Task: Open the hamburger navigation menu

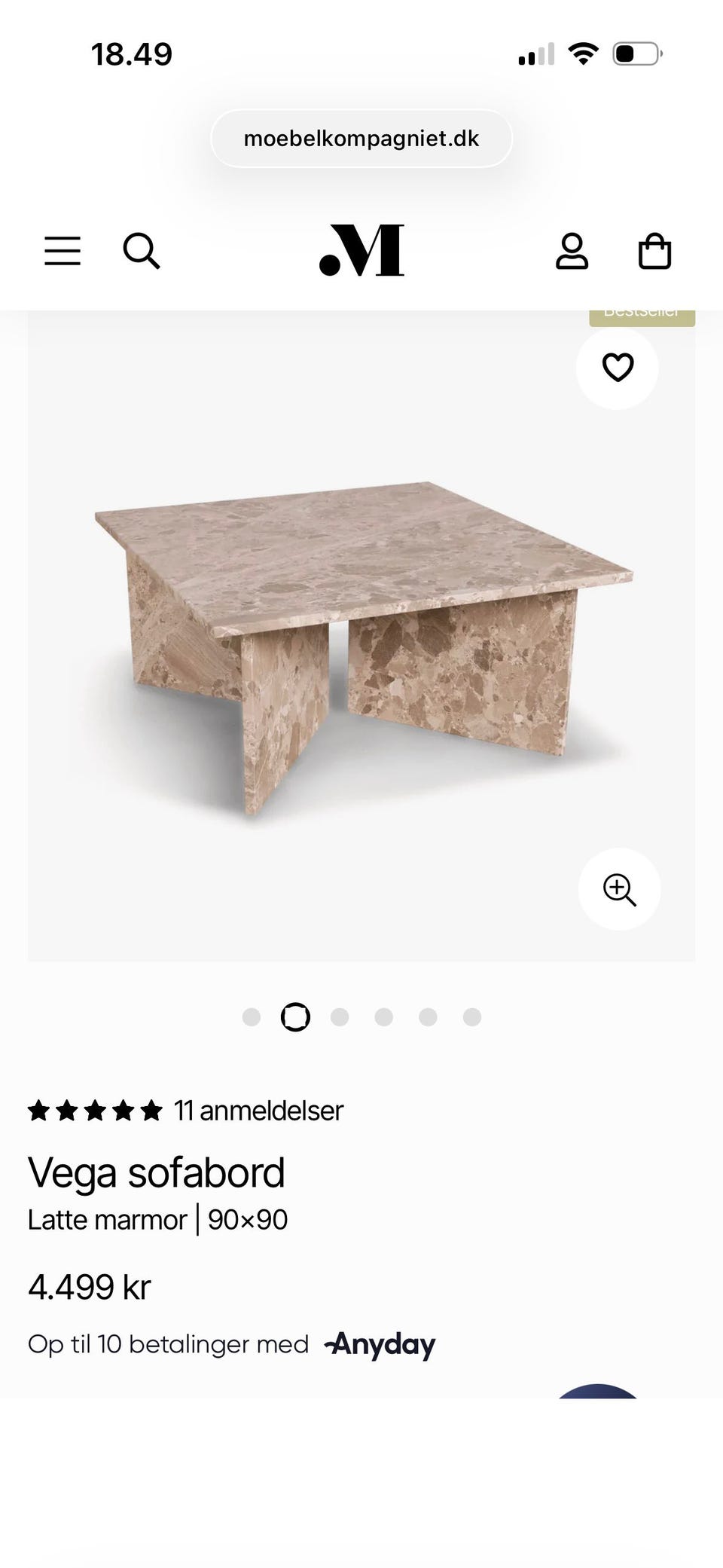Action: 63,252
